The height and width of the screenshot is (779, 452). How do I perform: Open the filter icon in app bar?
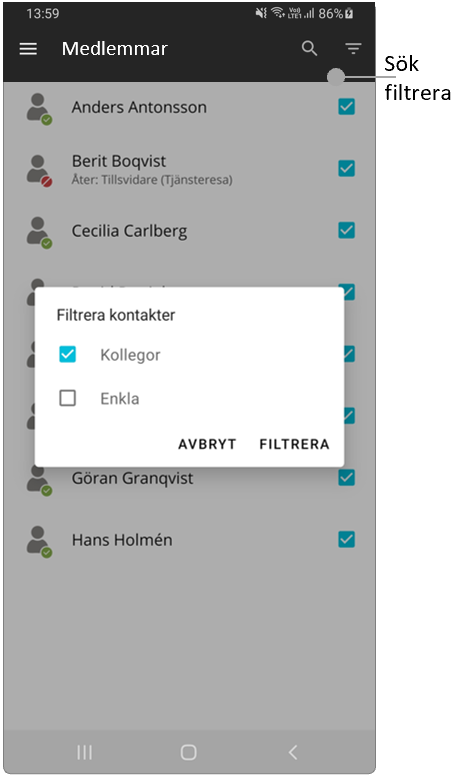click(x=353, y=49)
